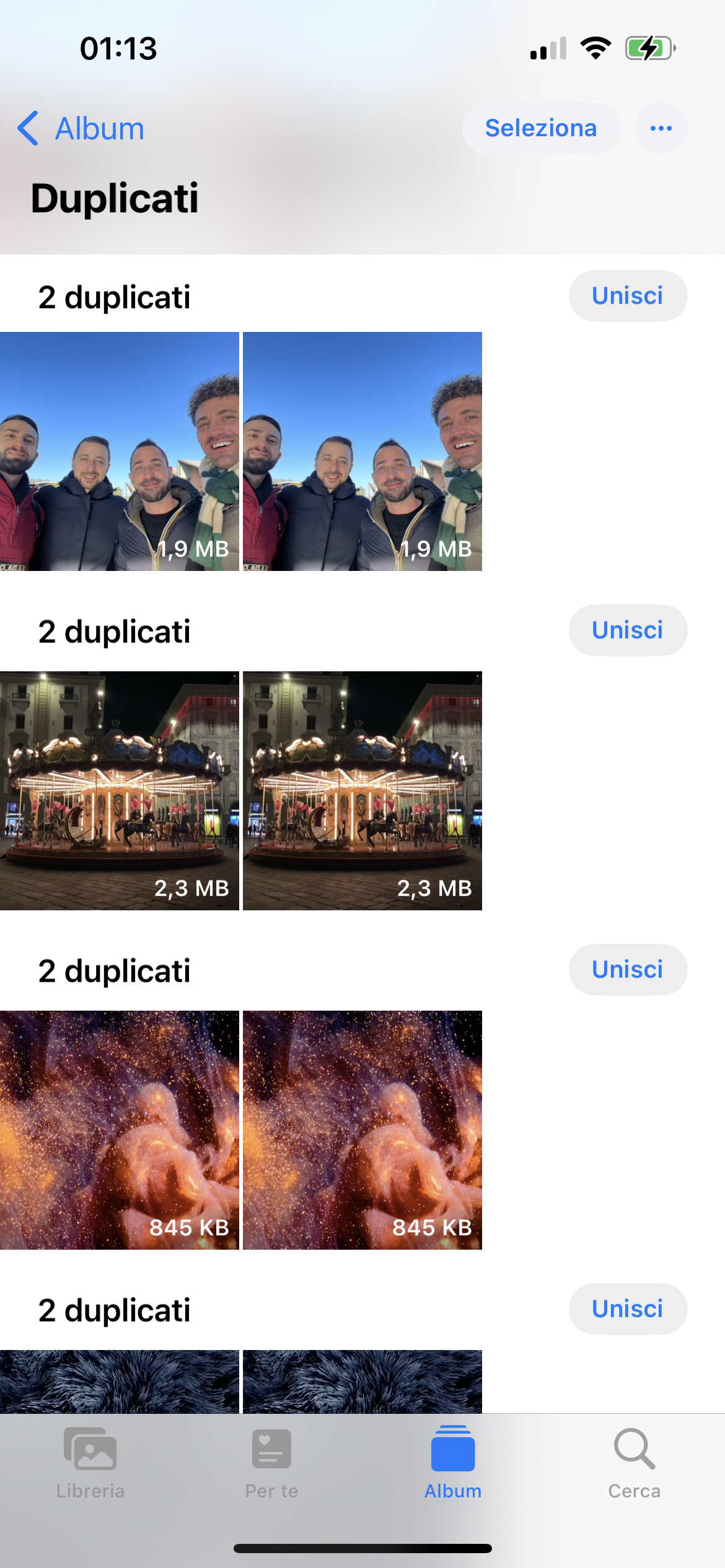Tap the Seleziona button

[x=541, y=128]
